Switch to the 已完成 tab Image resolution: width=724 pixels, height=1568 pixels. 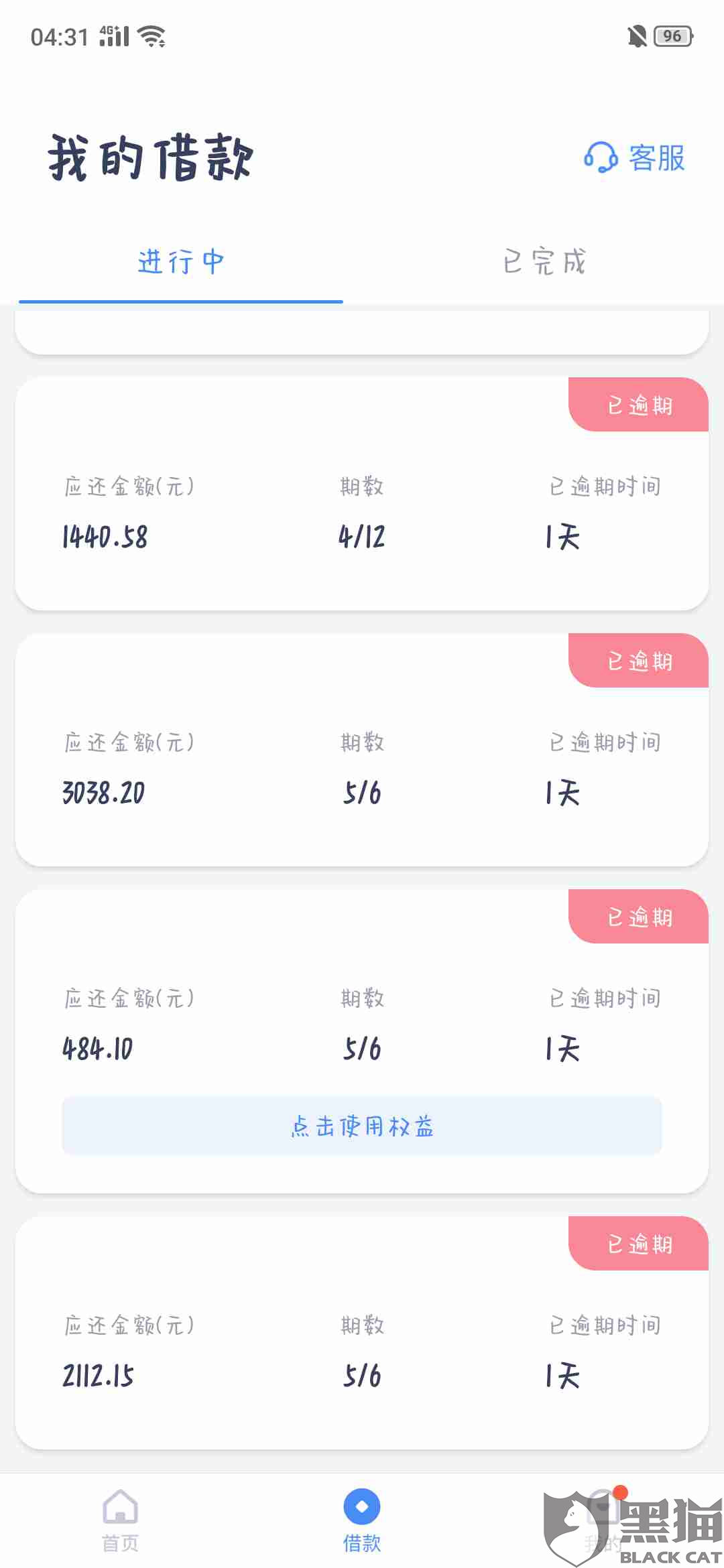click(x=544, y=262)
